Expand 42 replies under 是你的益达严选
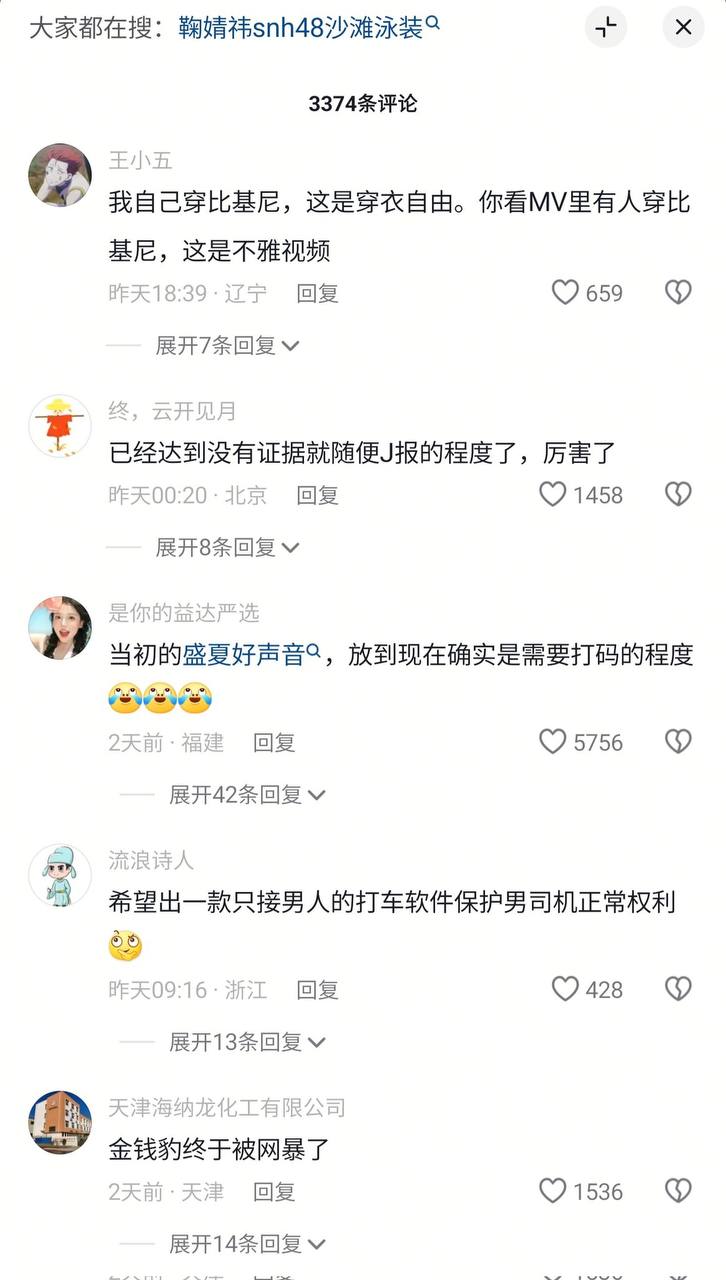Image resolution: width=726 pixels, height=1280 pixels. point(246,795)
